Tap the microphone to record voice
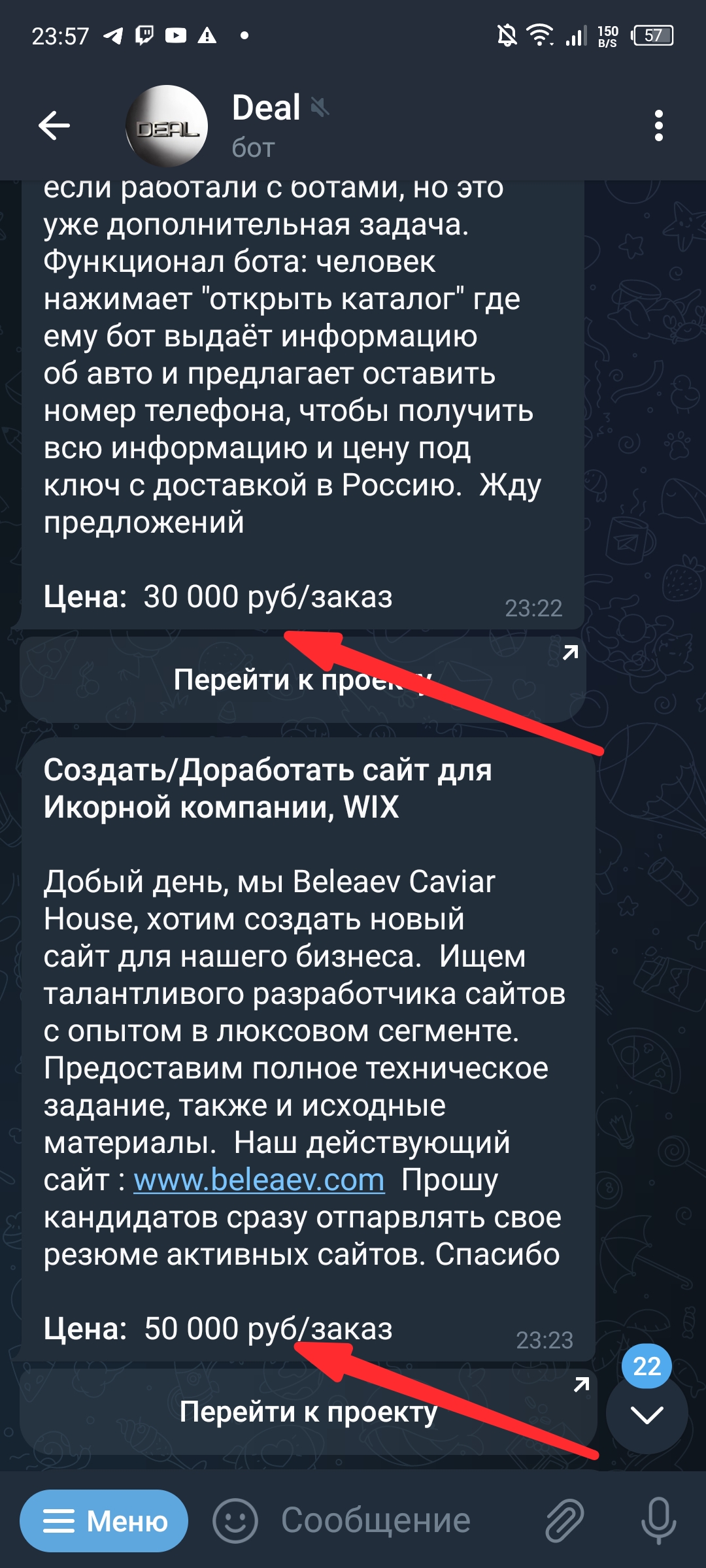The width and height of the screenshot is (706, 1568). pos(658,1521)
